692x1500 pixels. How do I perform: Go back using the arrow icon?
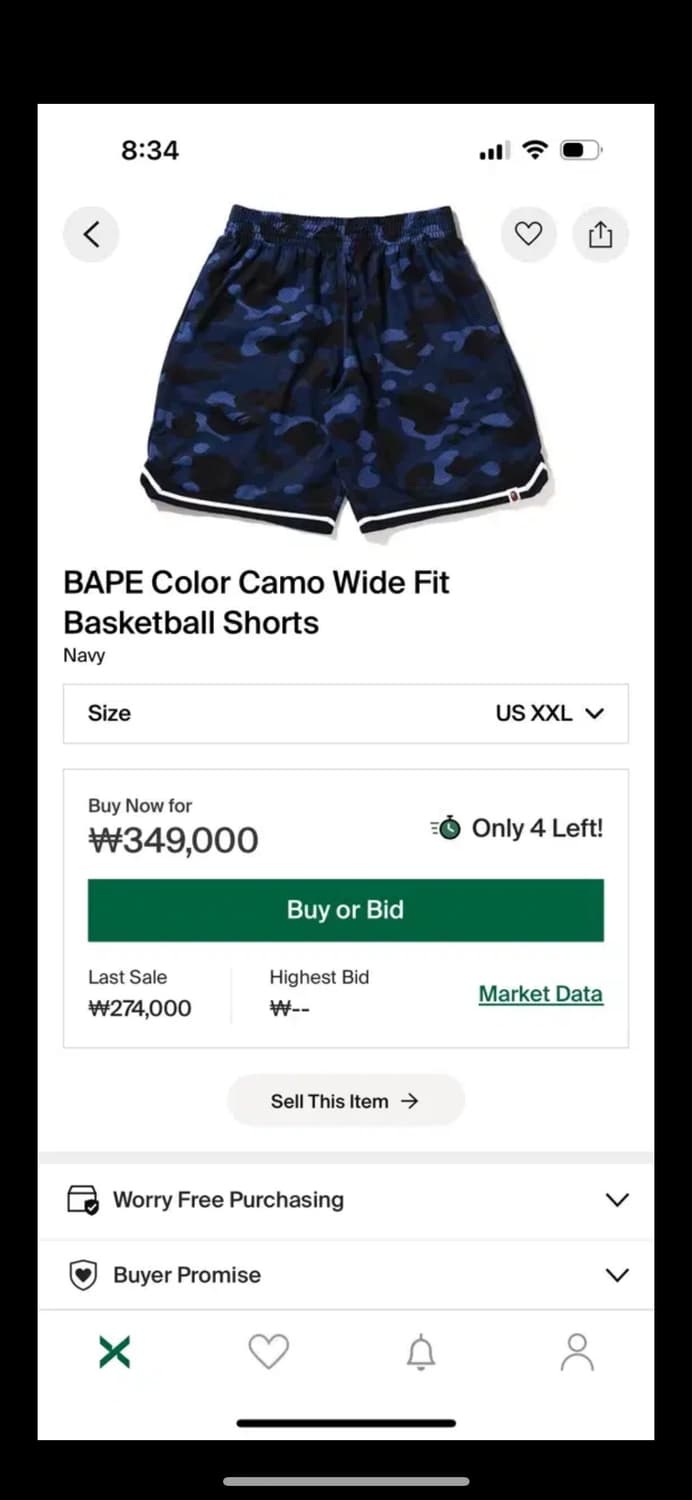click(x=91, y=235)
